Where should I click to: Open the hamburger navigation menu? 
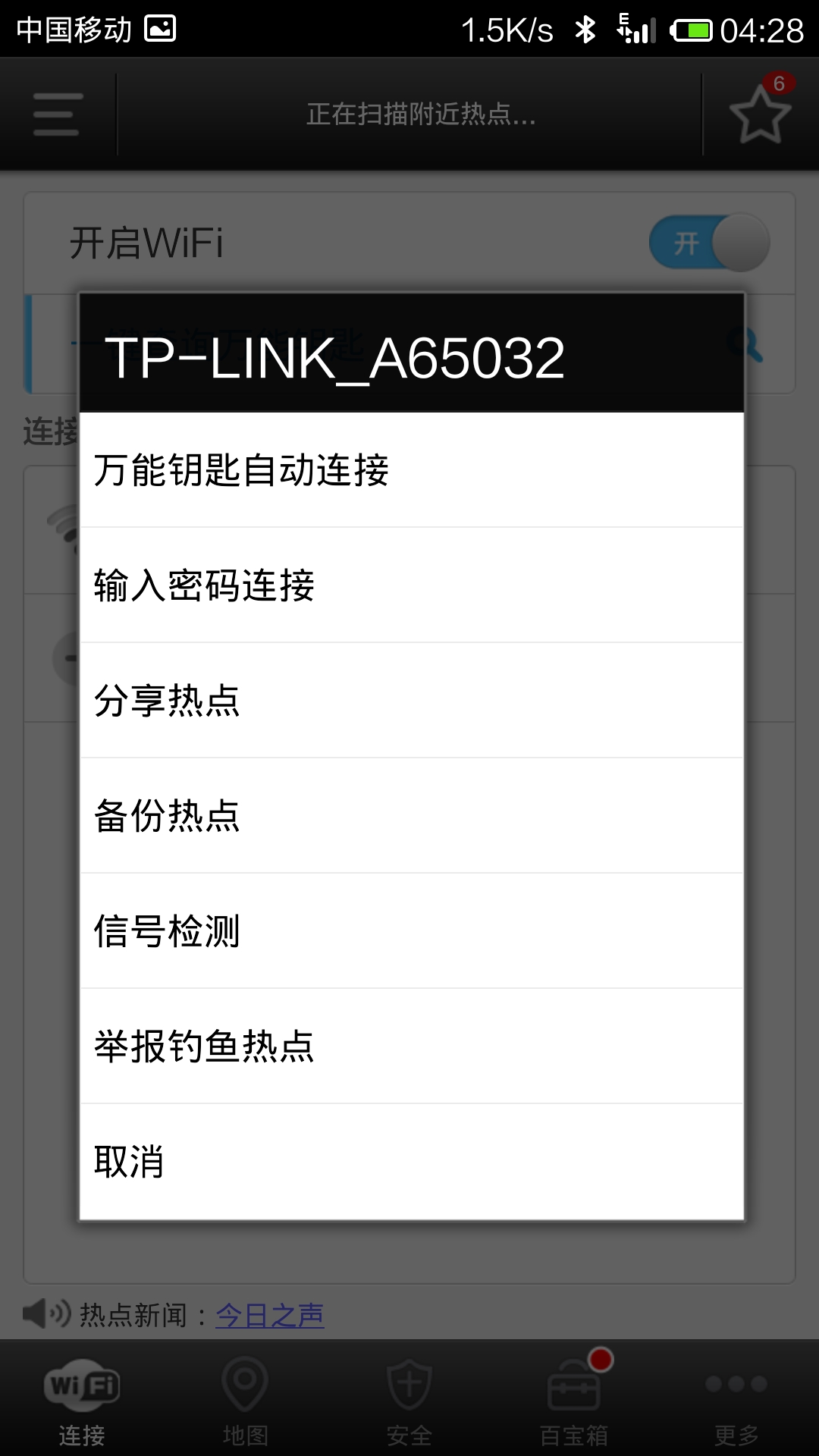click(x=55, y=115)
